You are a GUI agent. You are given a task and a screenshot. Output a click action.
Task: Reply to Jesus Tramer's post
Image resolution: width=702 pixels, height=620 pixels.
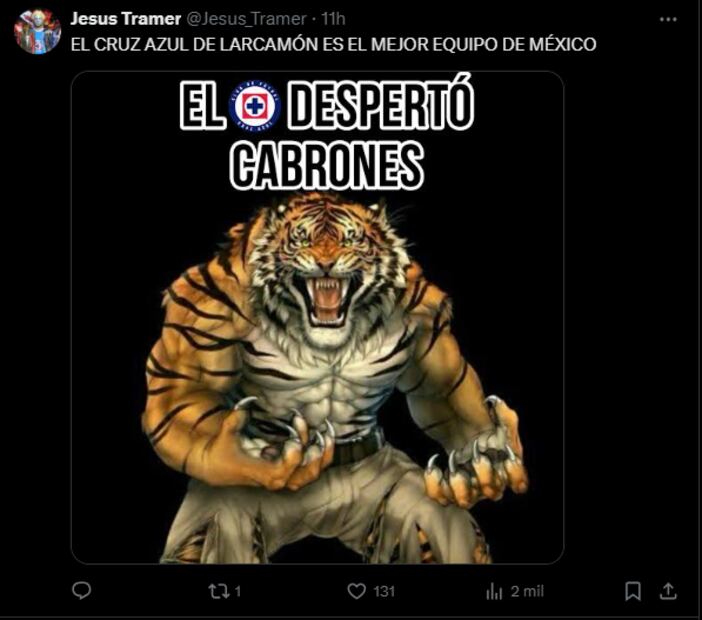coord(82,591)
